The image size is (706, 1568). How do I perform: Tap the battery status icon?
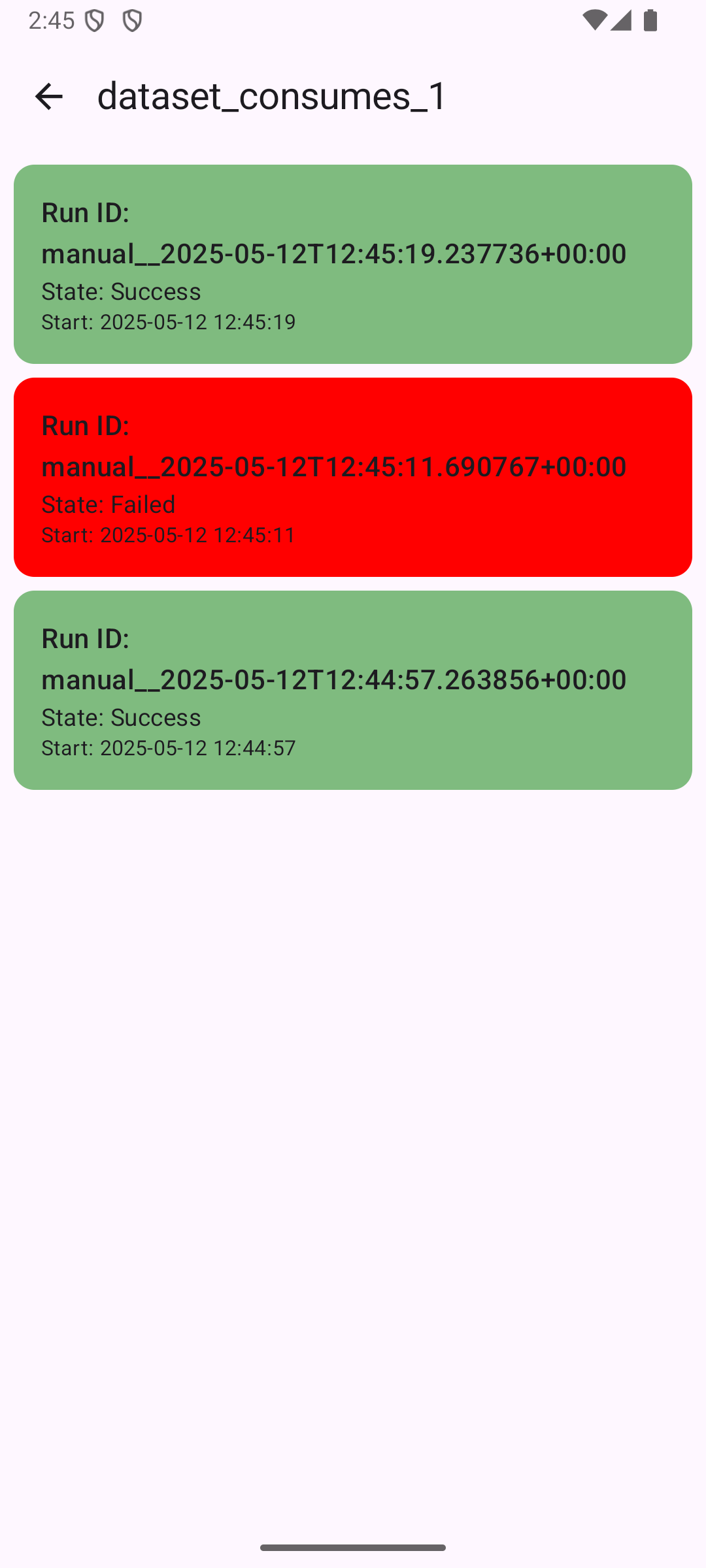[x=650, y=22]
